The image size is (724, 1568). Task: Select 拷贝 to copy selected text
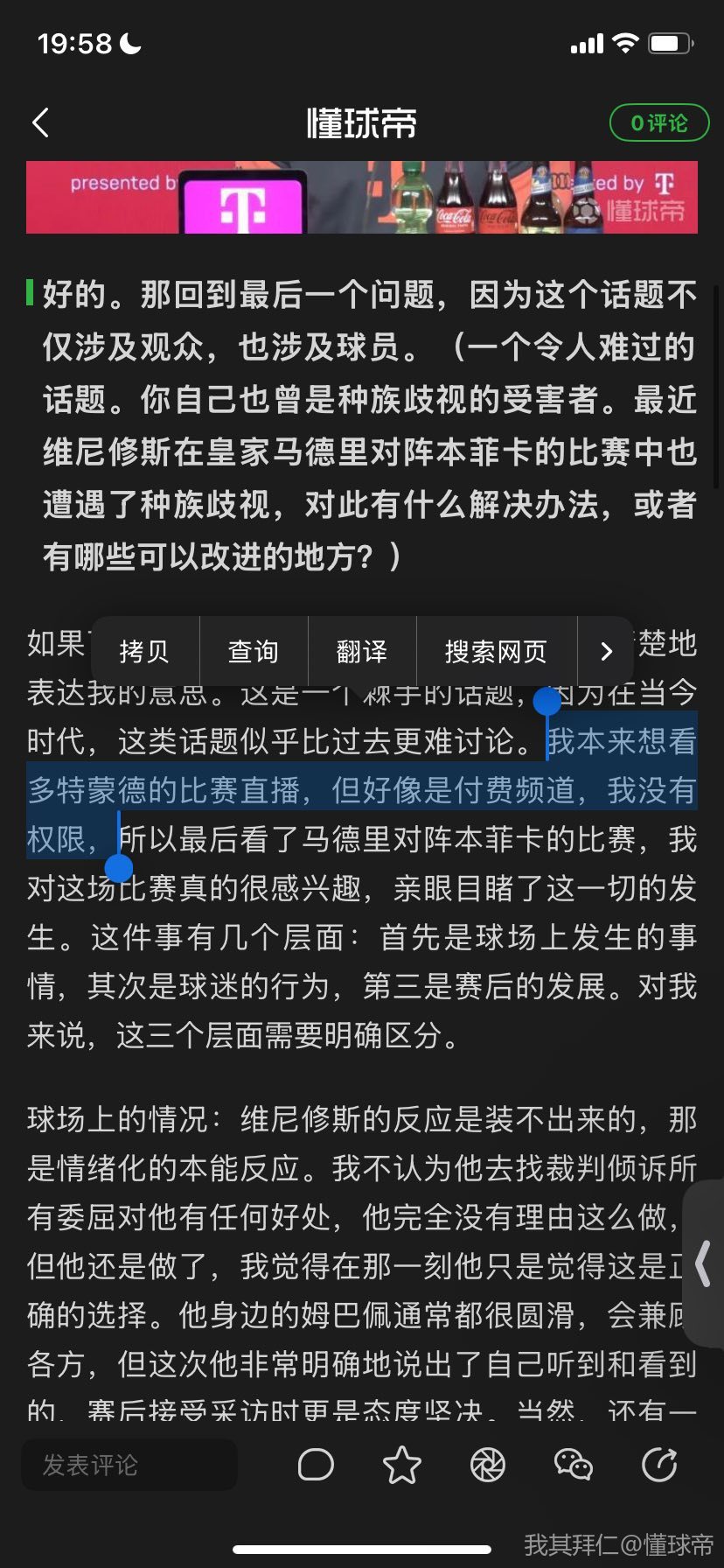coord(144,651)
